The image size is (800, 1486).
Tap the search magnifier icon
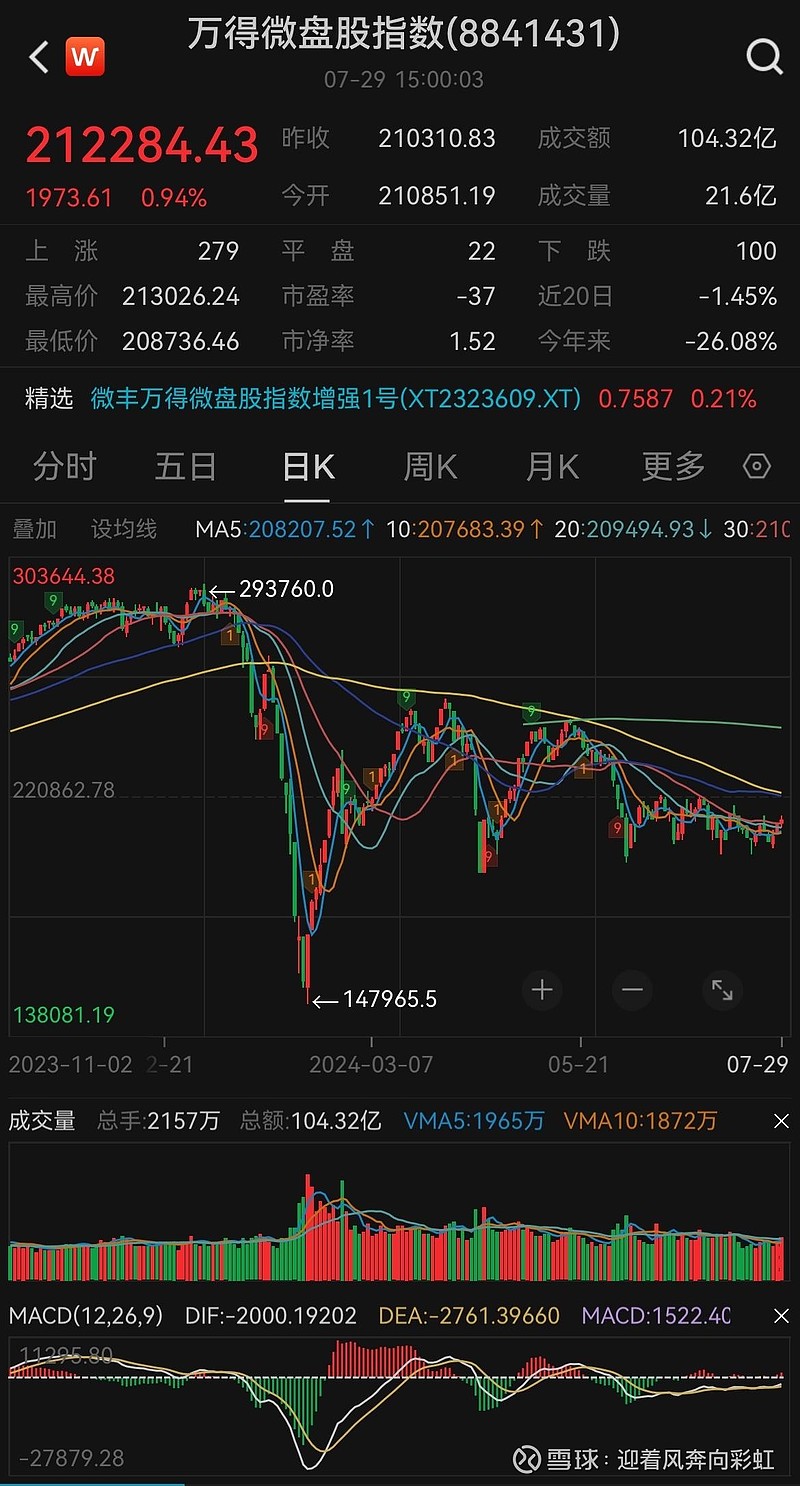click(x=764, y=57)
